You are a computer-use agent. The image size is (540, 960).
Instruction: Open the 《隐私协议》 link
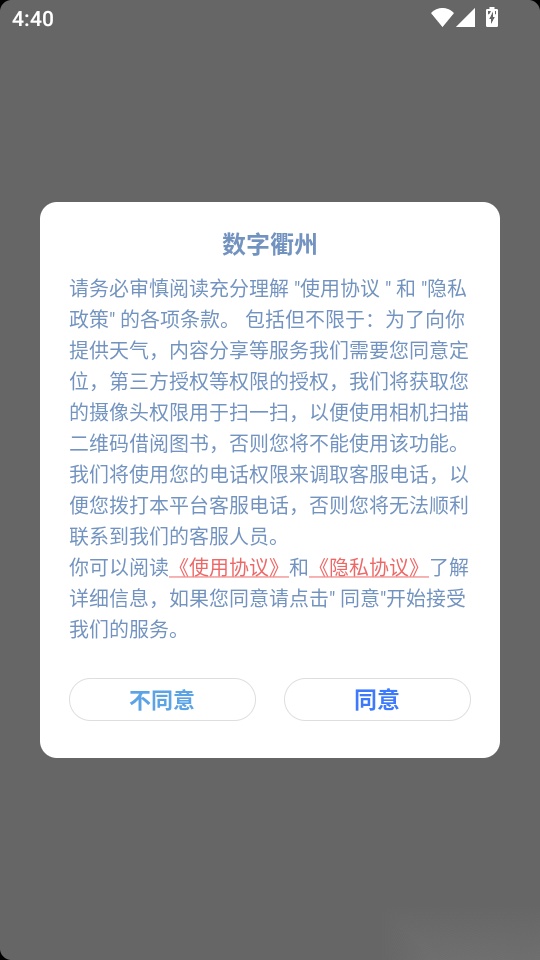369,568
